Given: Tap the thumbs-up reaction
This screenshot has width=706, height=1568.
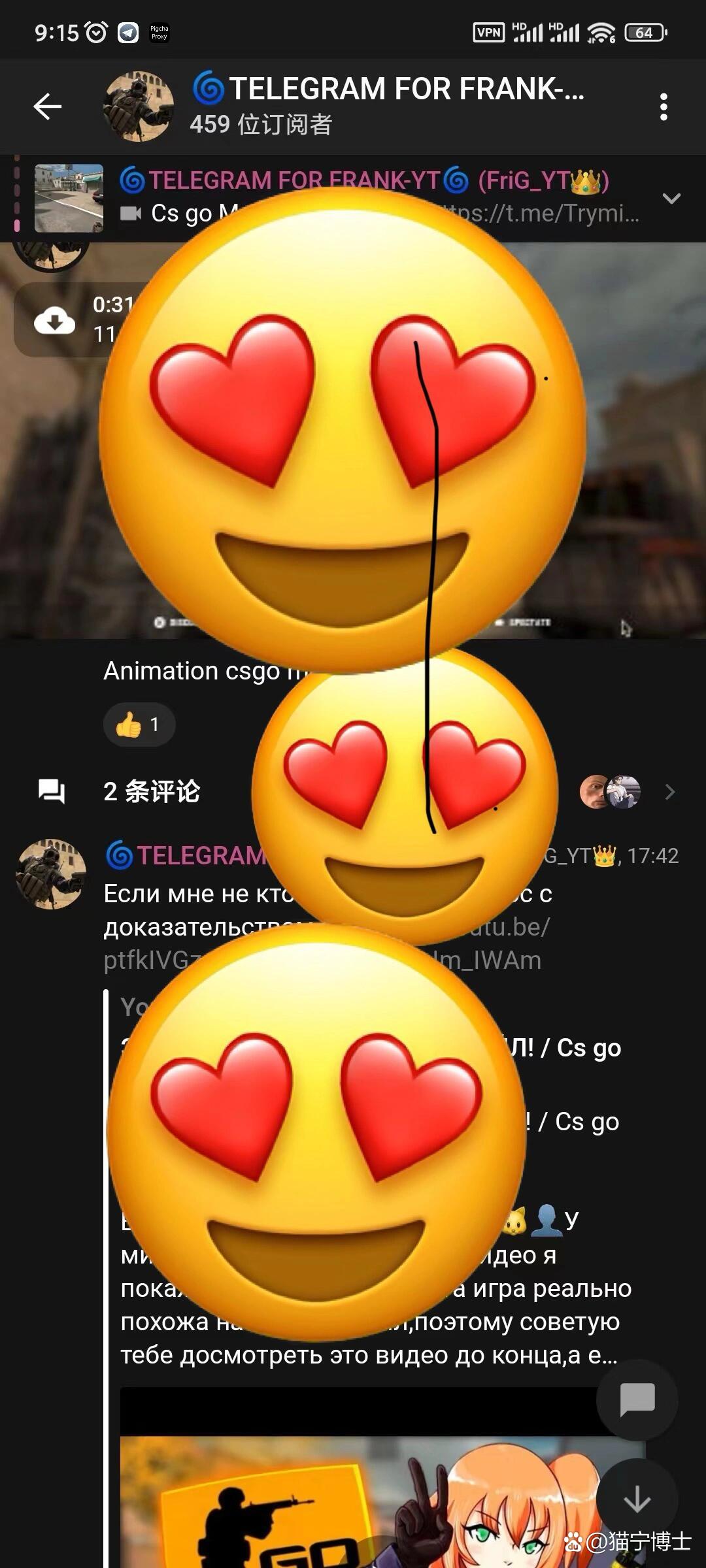Looking at the screenshot, I should tap(139, 725).
